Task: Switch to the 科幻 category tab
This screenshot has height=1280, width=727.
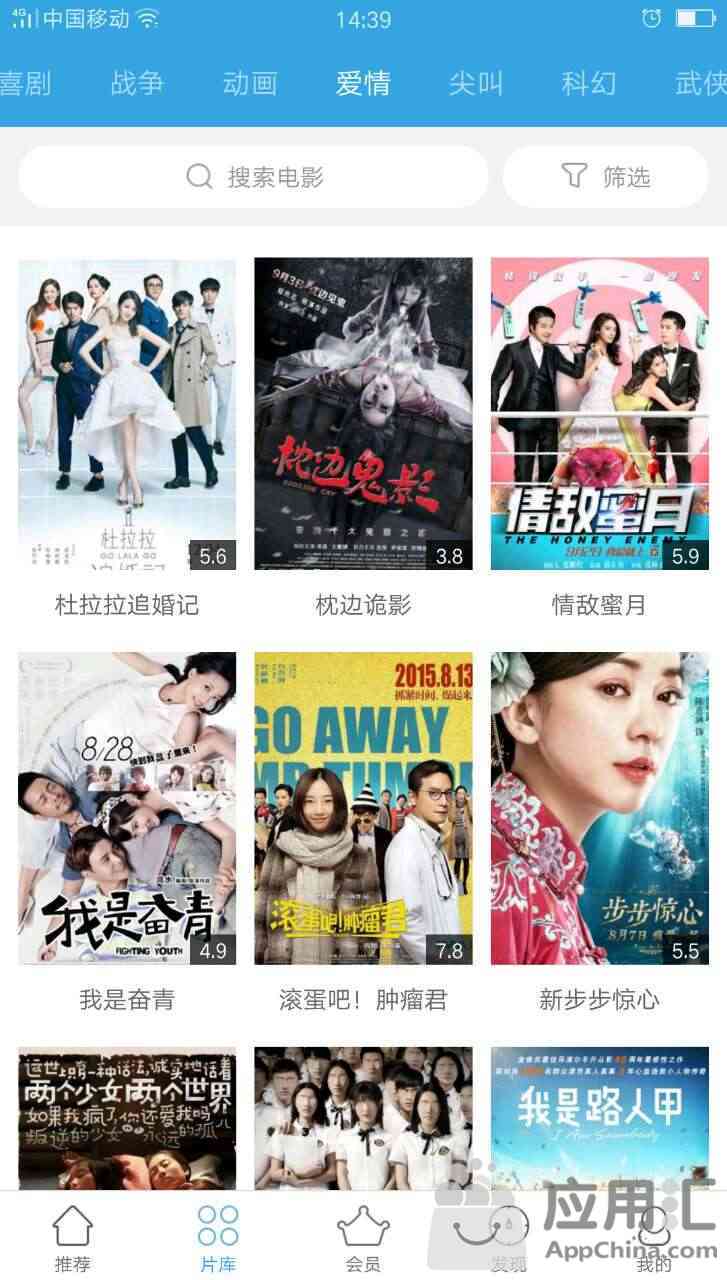Action: (x=589, y=83)
